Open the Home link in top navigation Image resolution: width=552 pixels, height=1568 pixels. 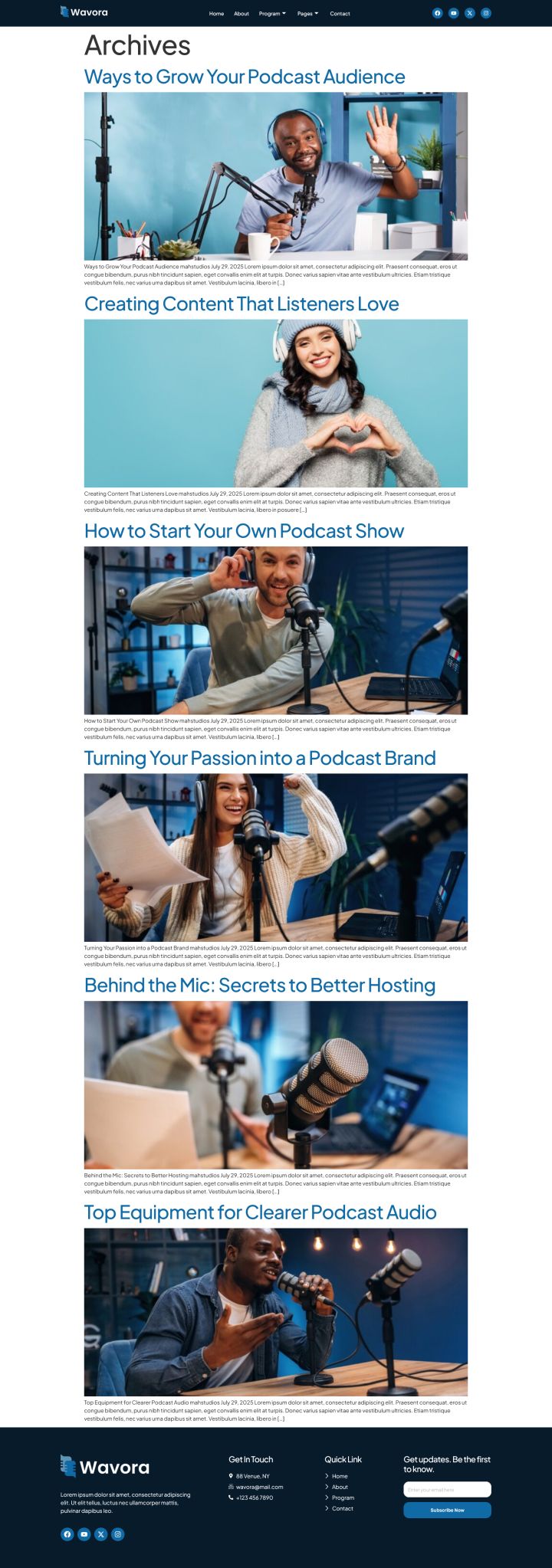[x=216, y=13]
